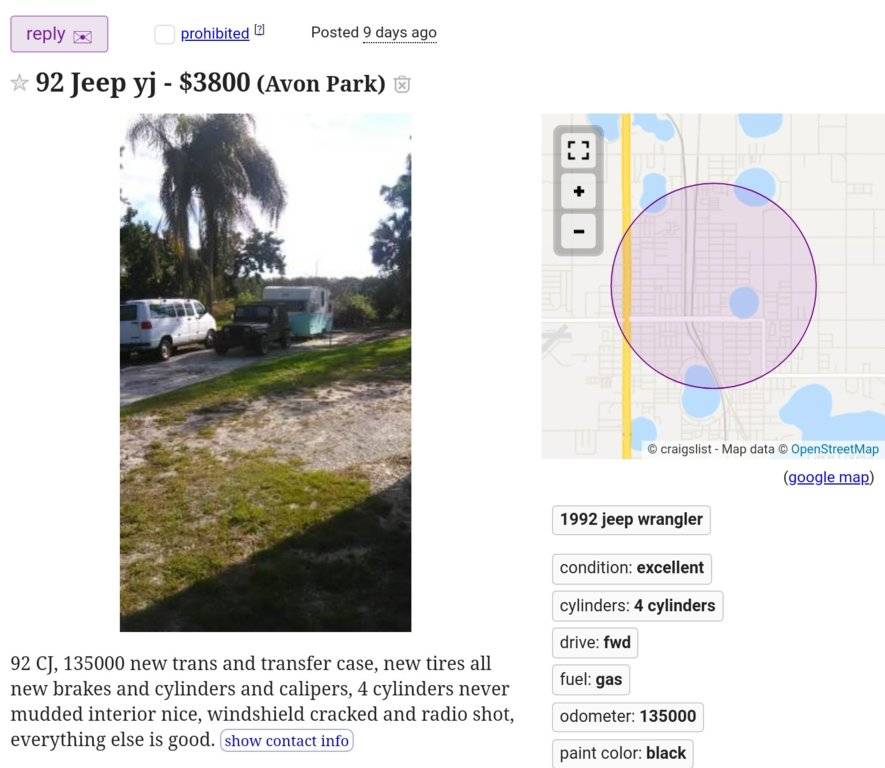Open the OpenStreetMap attribution link
This screenshot has height=768, width=885.
[834, 449]
